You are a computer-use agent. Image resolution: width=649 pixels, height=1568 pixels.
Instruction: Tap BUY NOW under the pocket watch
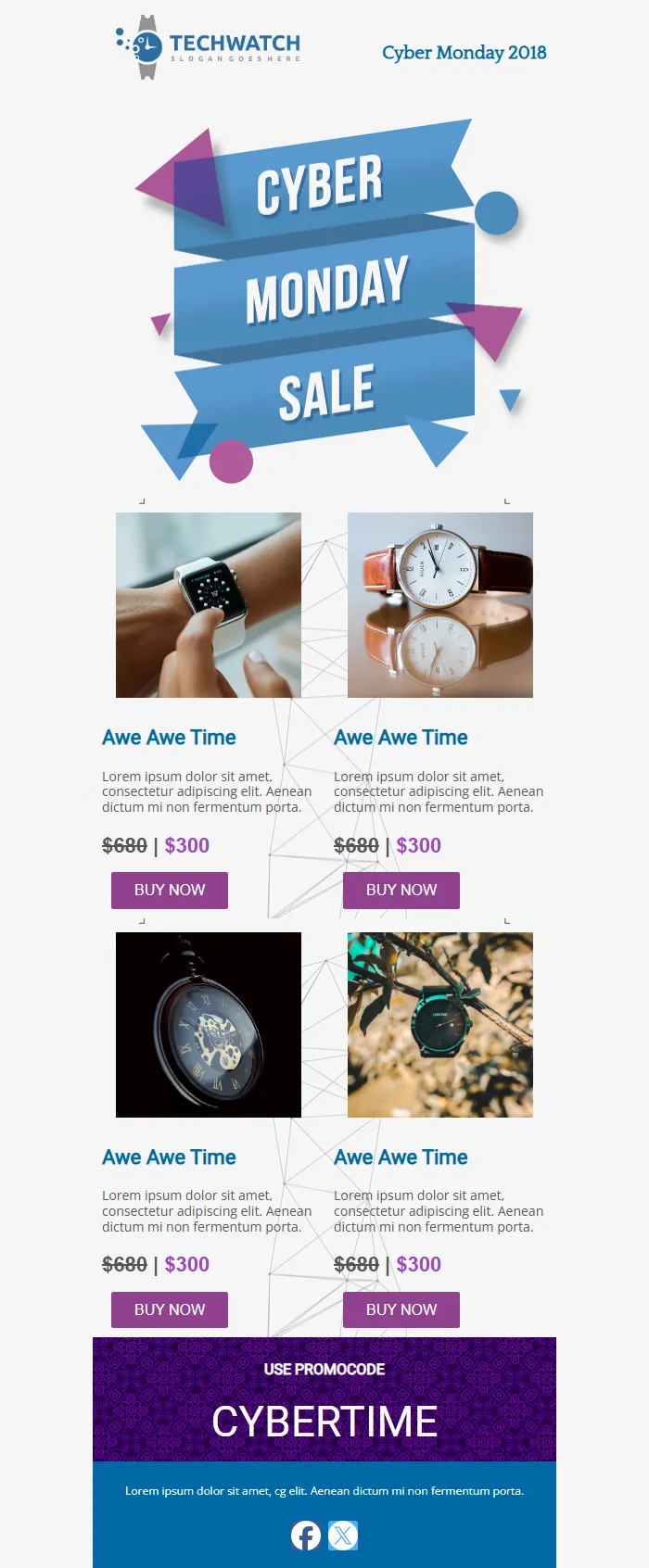point(170,1309)
